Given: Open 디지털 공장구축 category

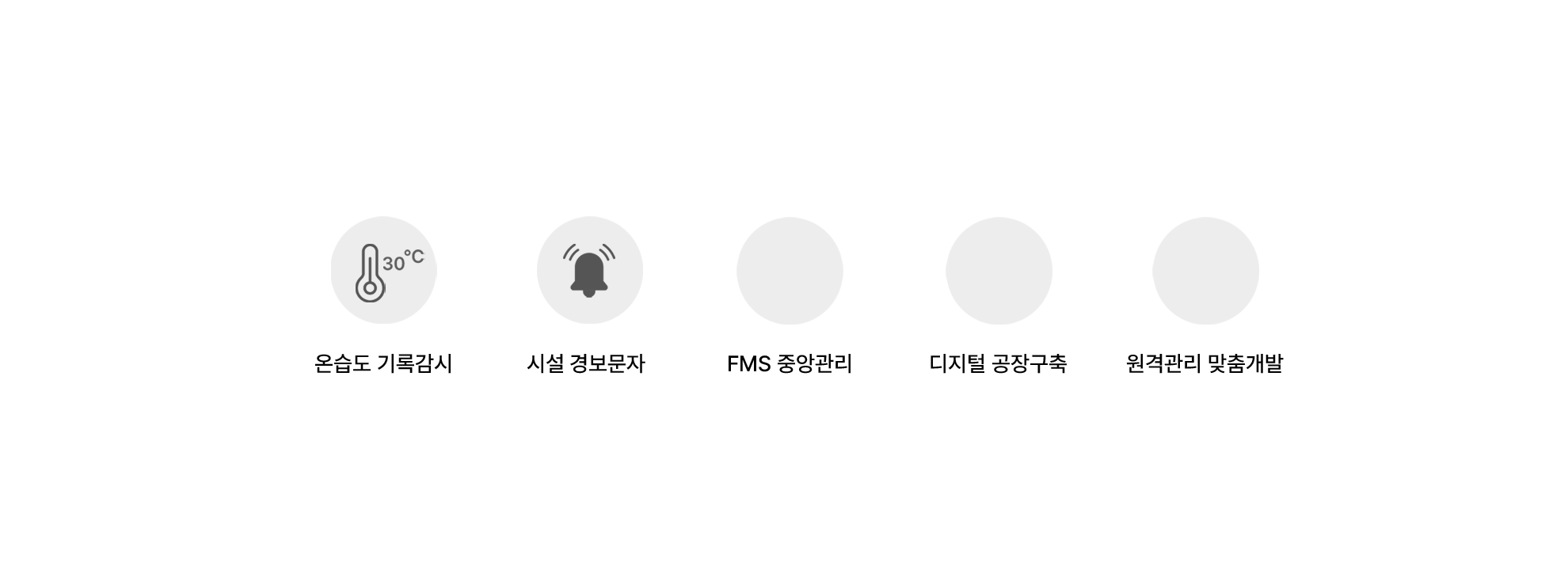Looking at the screenshot, I should pyautogui.click(x=999, y=271).
